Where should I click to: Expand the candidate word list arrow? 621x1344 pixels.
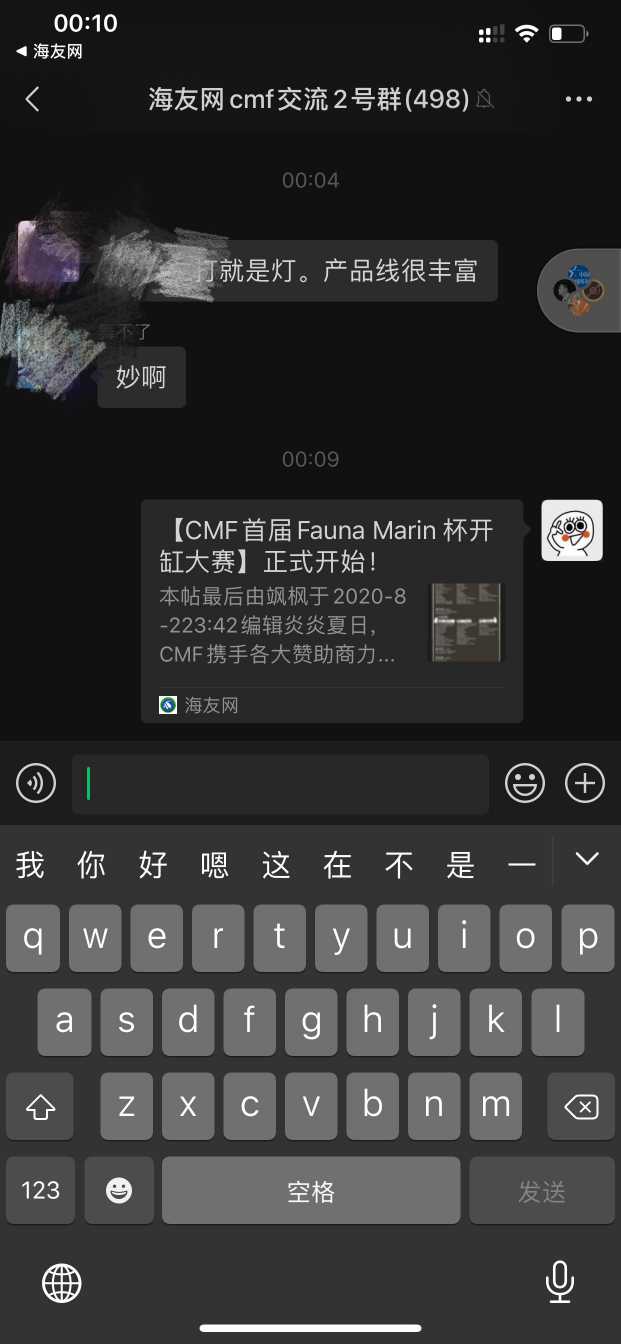point(587,859)
